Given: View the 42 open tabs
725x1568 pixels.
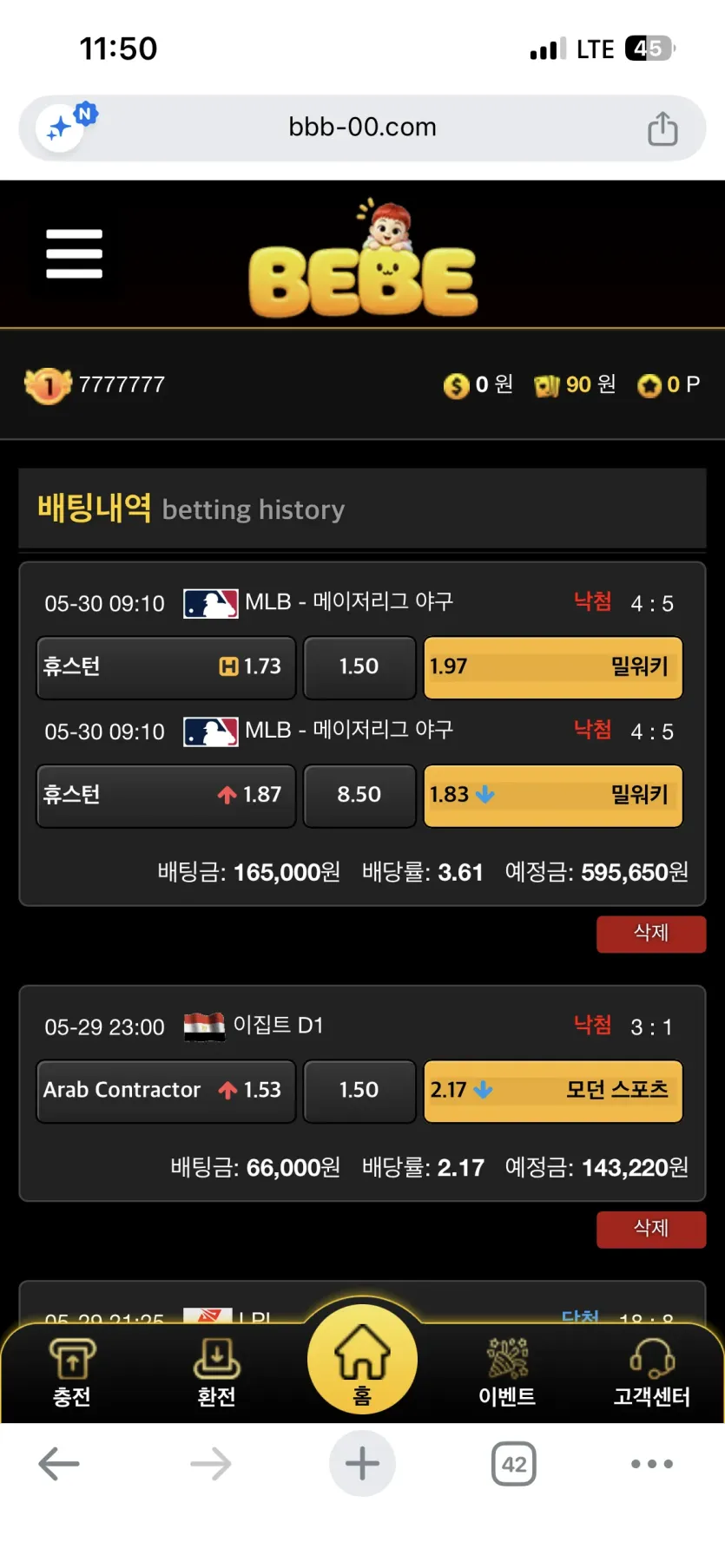Looking at the screenshot, I should (514, 1464).
